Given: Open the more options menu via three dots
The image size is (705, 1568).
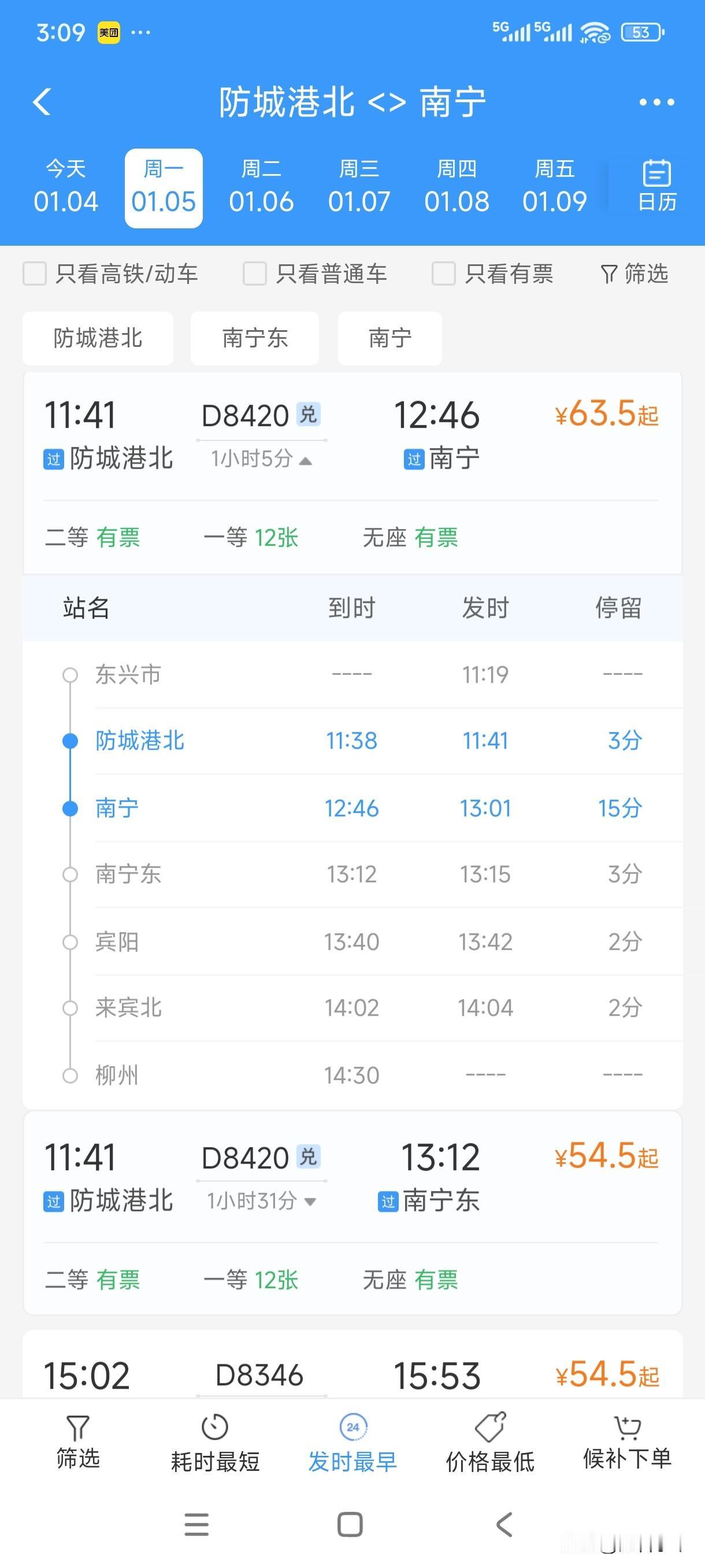Looking at the screenshot, I should tap(656, 102).
